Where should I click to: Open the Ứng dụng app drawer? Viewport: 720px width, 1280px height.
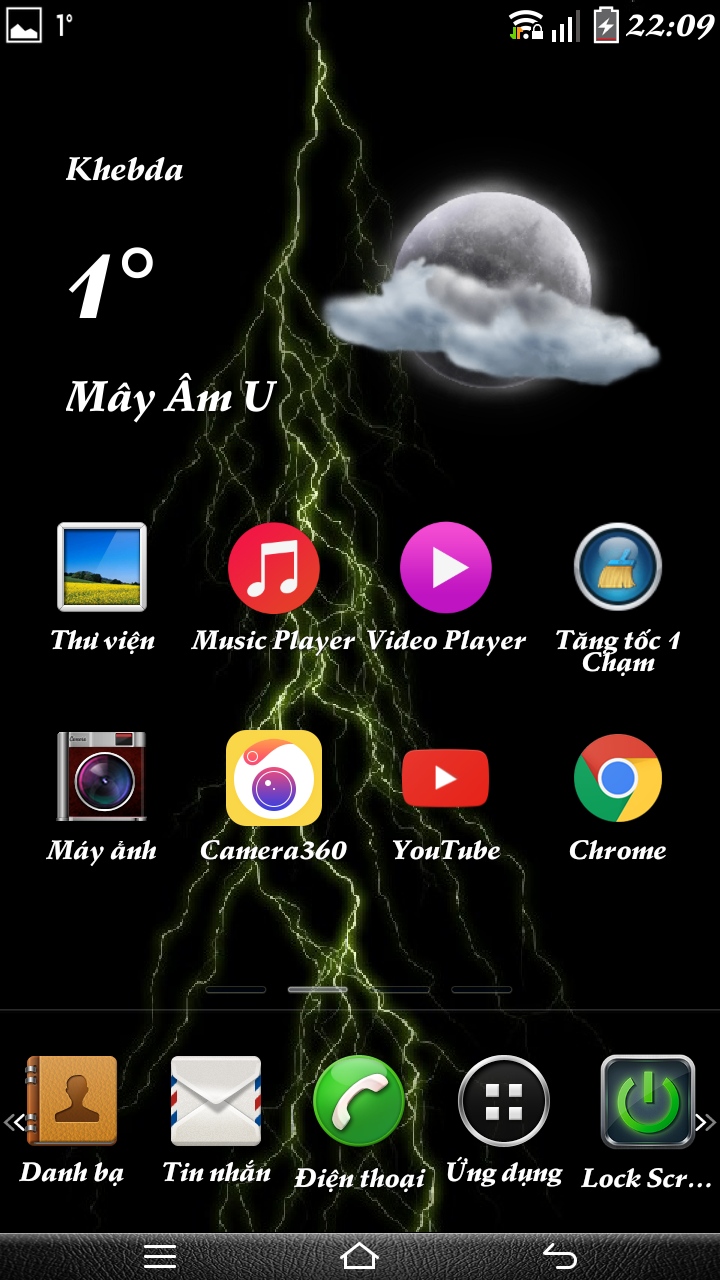504,1101
